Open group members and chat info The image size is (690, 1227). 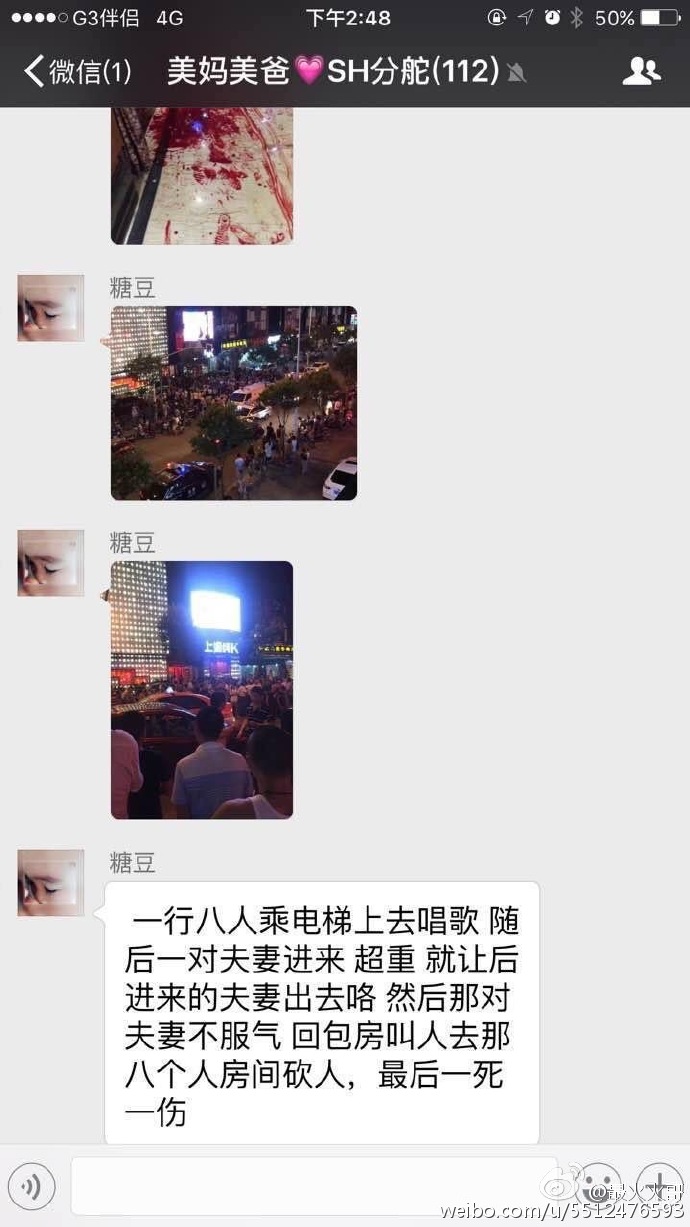(x=641, y=71)
